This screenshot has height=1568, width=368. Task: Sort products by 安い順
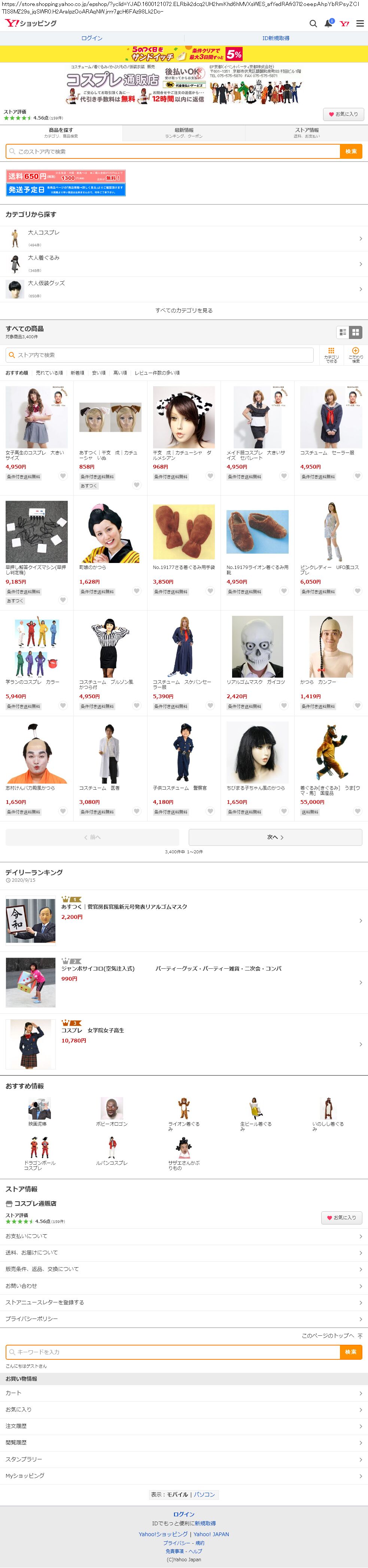(x=98, y=372)
